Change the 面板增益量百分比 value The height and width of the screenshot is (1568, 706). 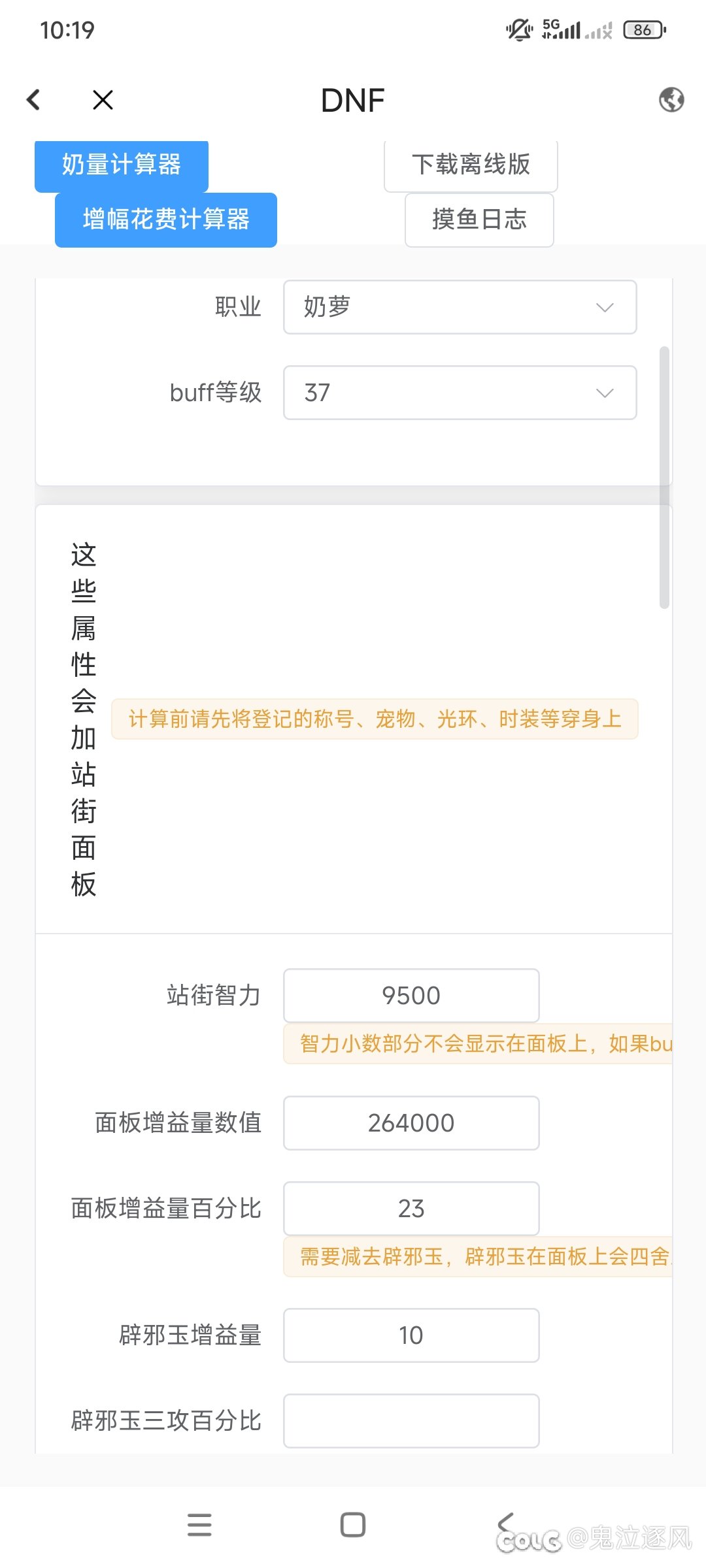[x=411, y=1209]
